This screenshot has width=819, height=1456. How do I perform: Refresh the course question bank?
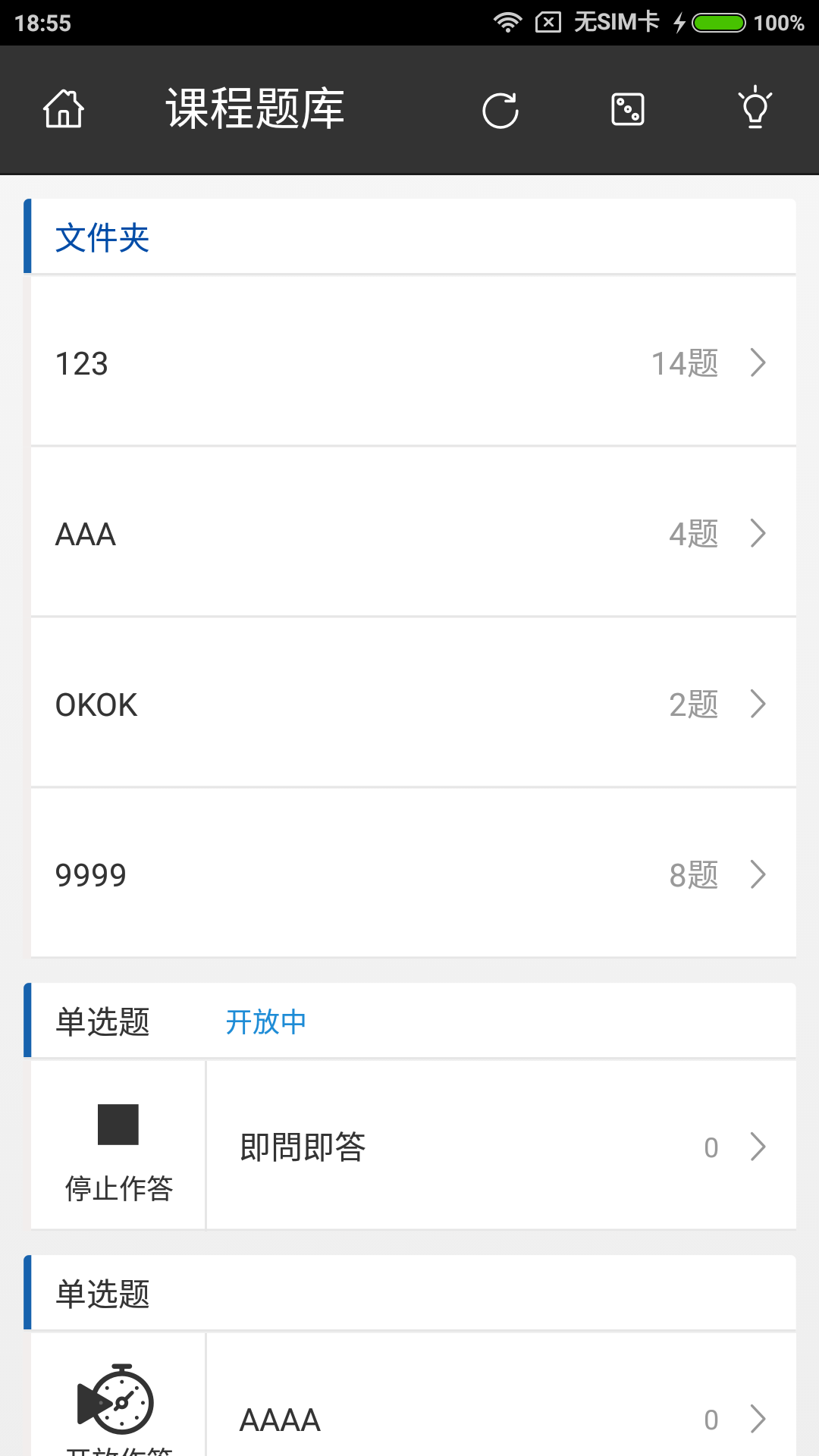[500, 111]
